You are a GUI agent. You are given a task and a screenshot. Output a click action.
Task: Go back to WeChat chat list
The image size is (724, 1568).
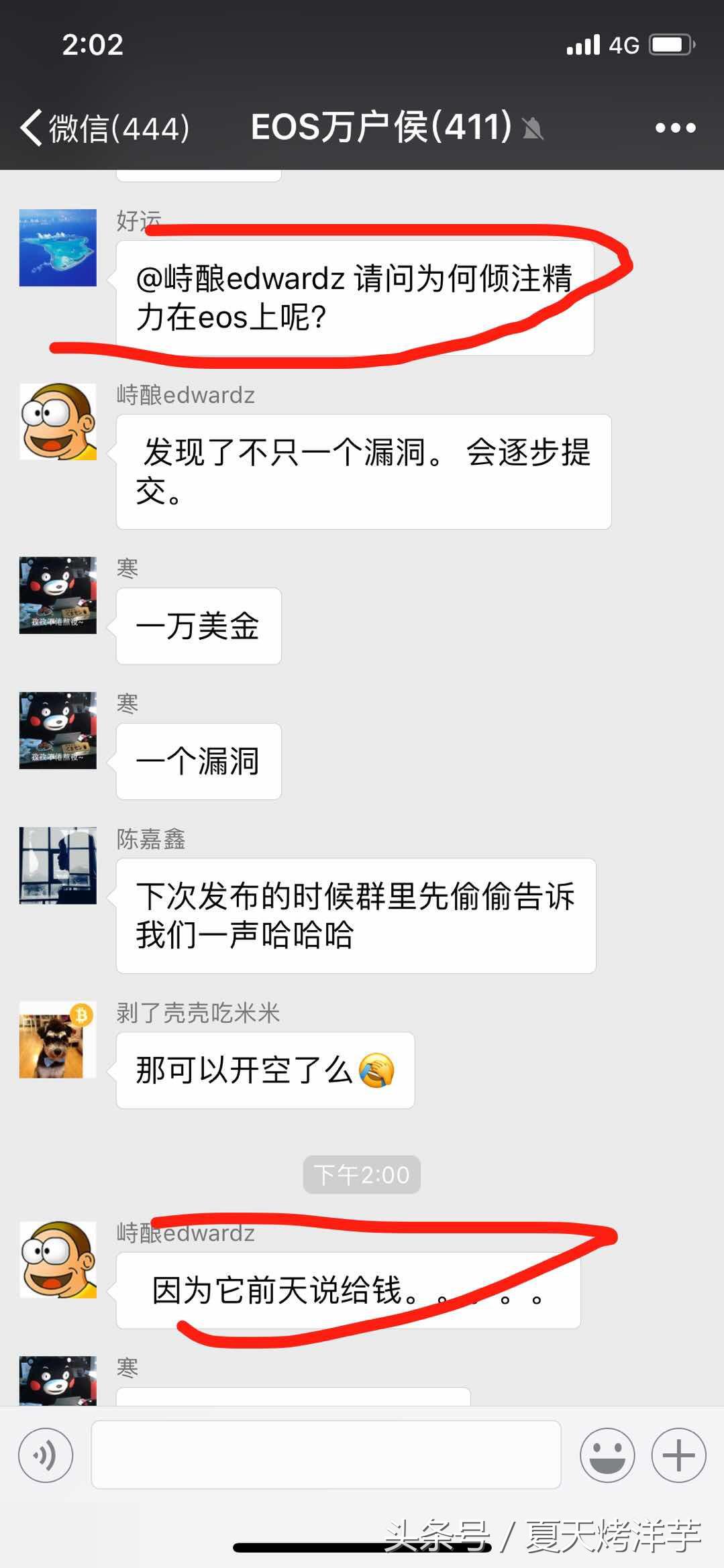(x=104, y=127)
